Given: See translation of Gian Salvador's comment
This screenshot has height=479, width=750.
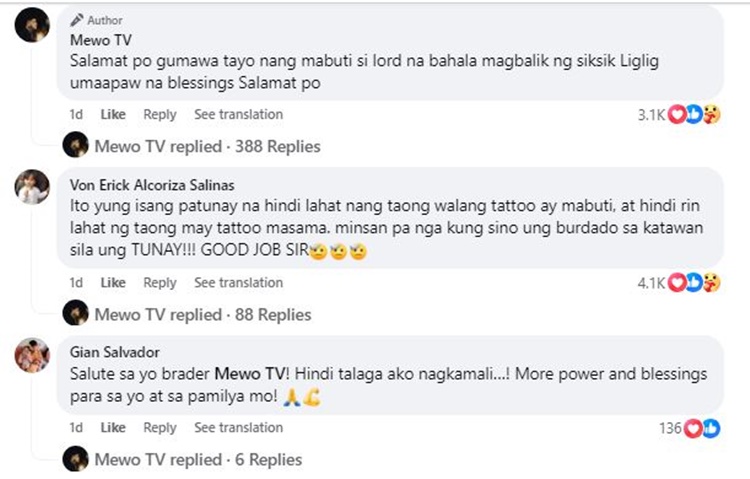Looking at the screenshot, I should (x=238, y=428).
